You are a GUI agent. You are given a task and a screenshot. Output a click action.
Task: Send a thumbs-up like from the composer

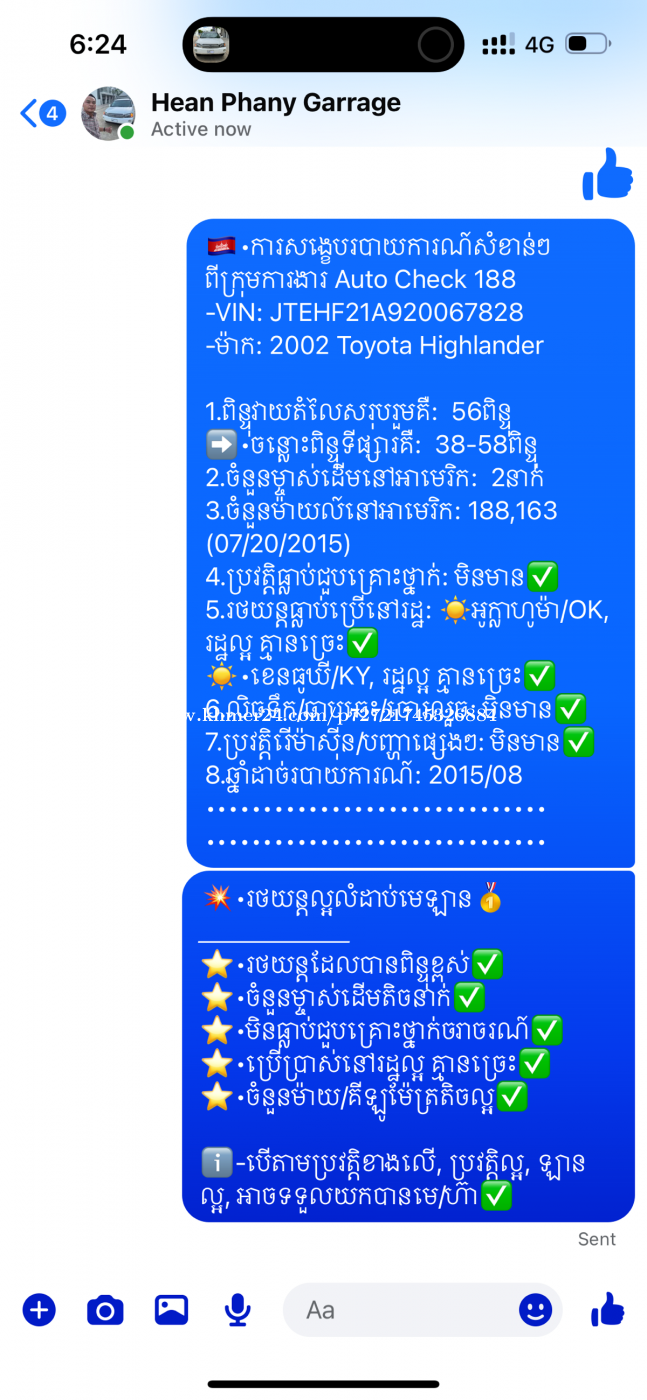click(x=608, y=1308)
